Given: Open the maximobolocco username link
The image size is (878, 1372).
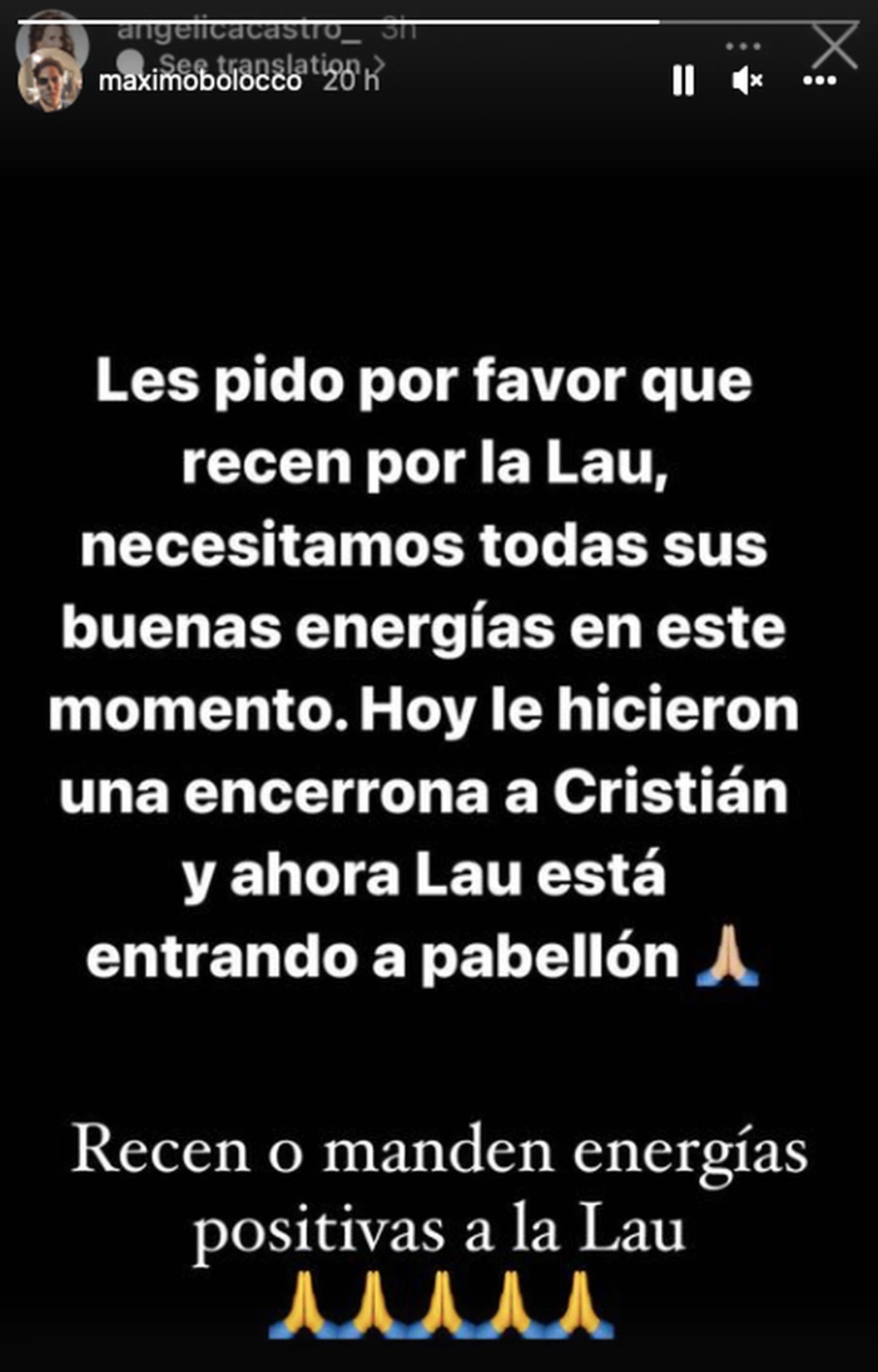Looking at the screenshot, I should click(200, 82).
